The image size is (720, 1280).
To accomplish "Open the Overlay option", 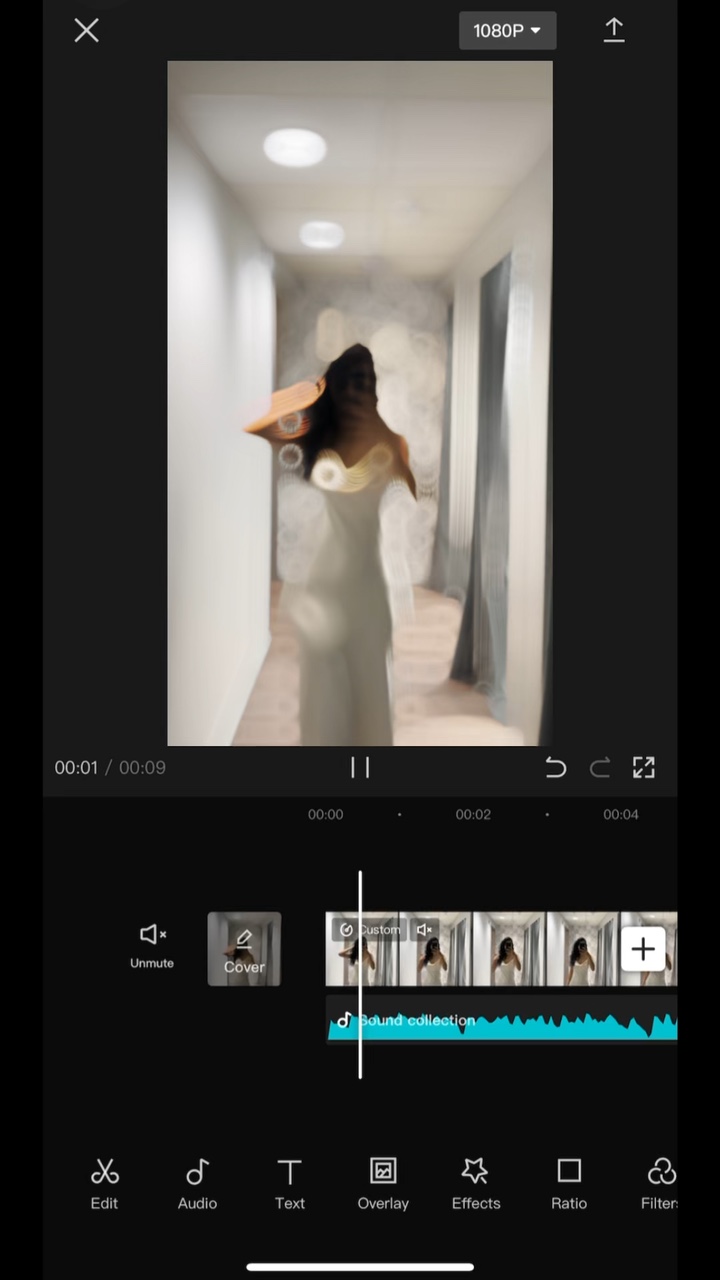I will pyautogui.click(x=383, y=1184).
